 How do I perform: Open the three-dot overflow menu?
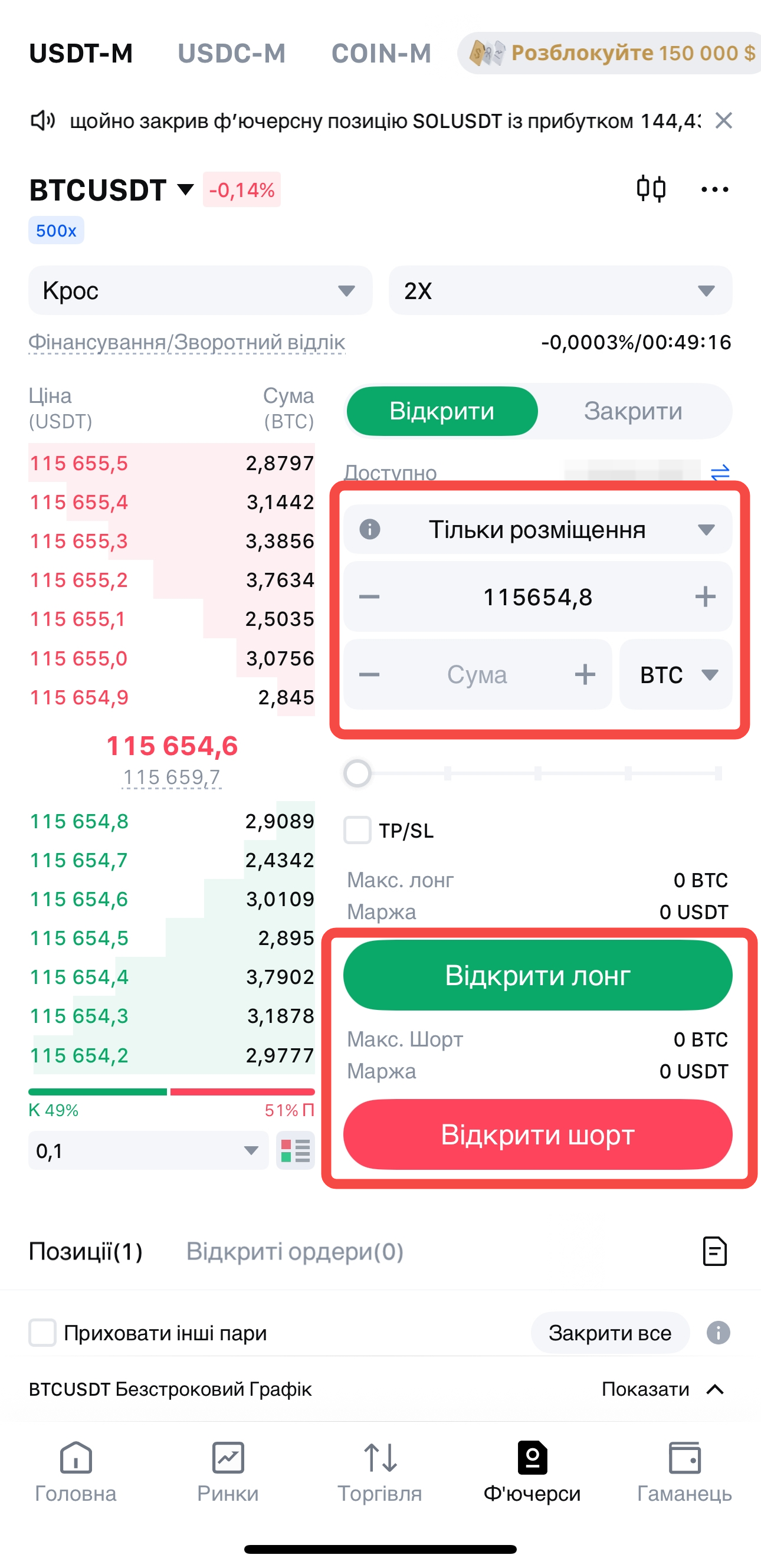pos(714,189)
